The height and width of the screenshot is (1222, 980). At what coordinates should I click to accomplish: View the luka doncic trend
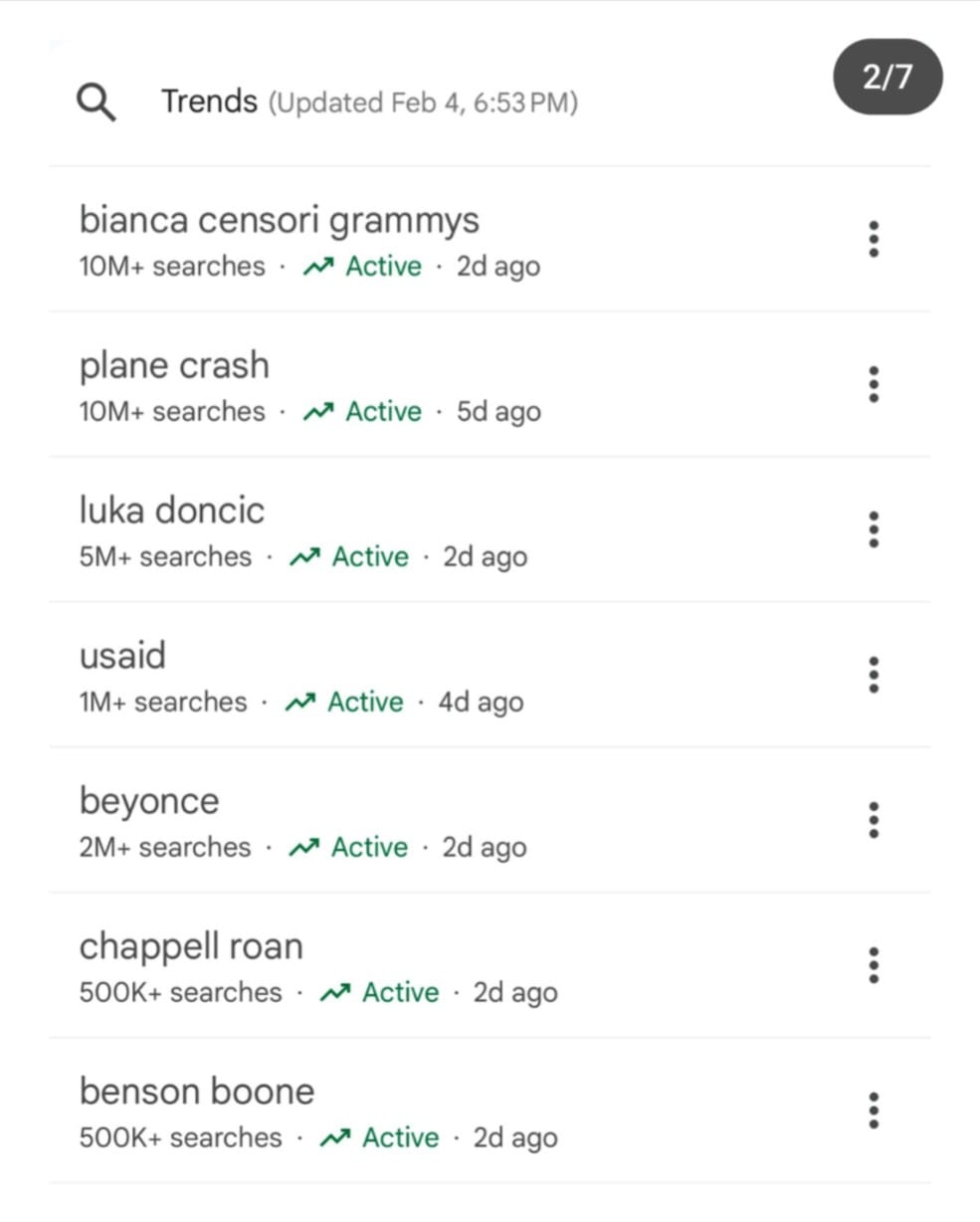172,511
